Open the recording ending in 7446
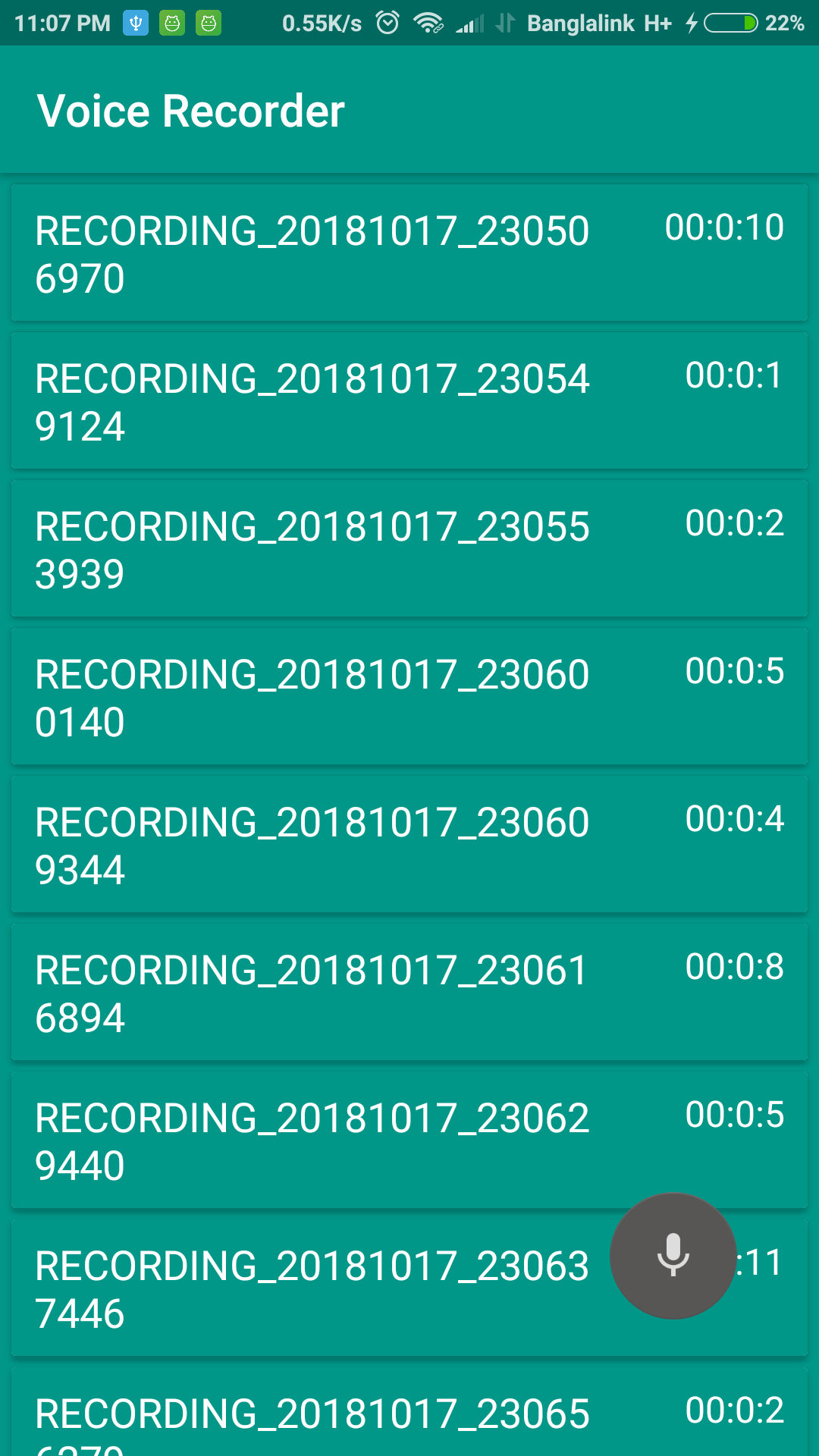This screenshot has width=819, height=1456. 312,1288
